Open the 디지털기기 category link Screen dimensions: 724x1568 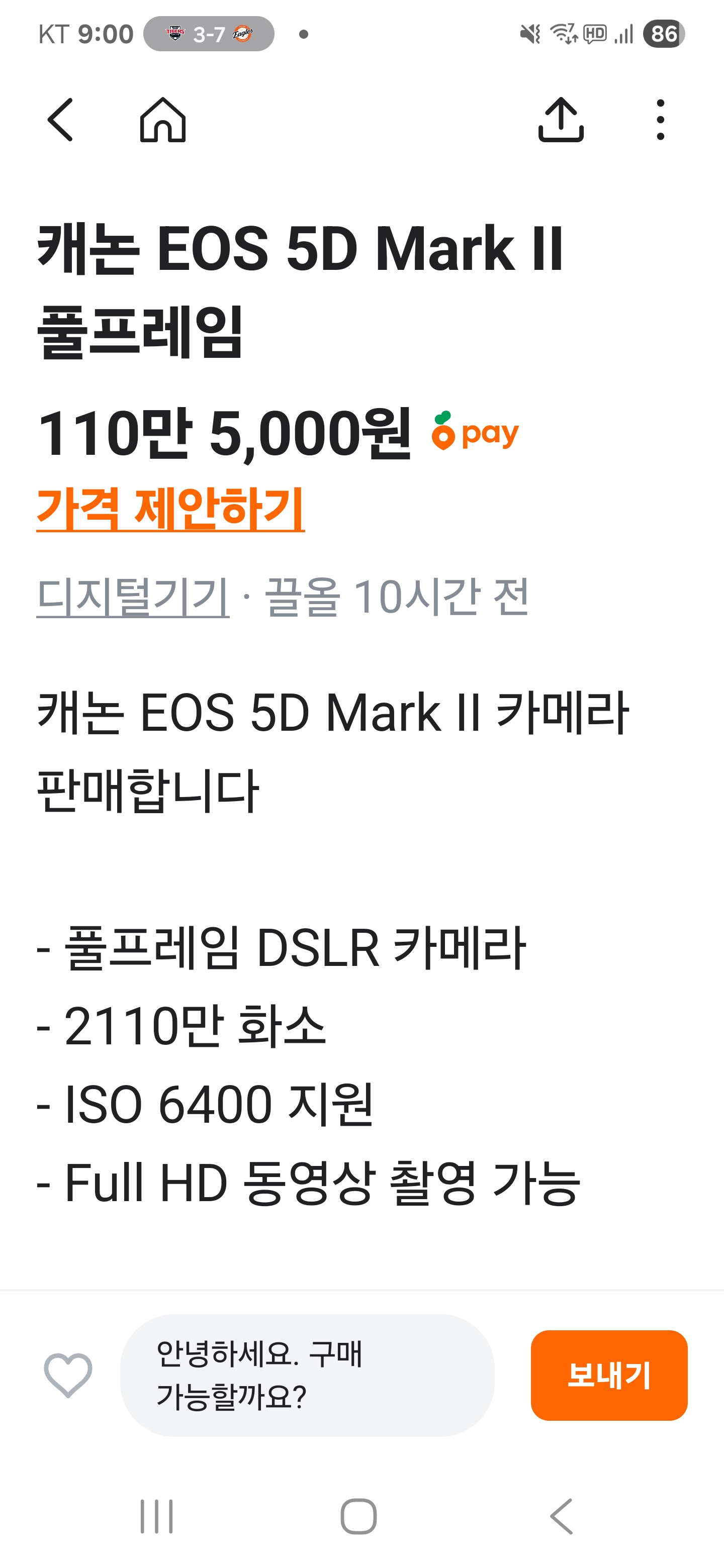click(x=133, y=597)
